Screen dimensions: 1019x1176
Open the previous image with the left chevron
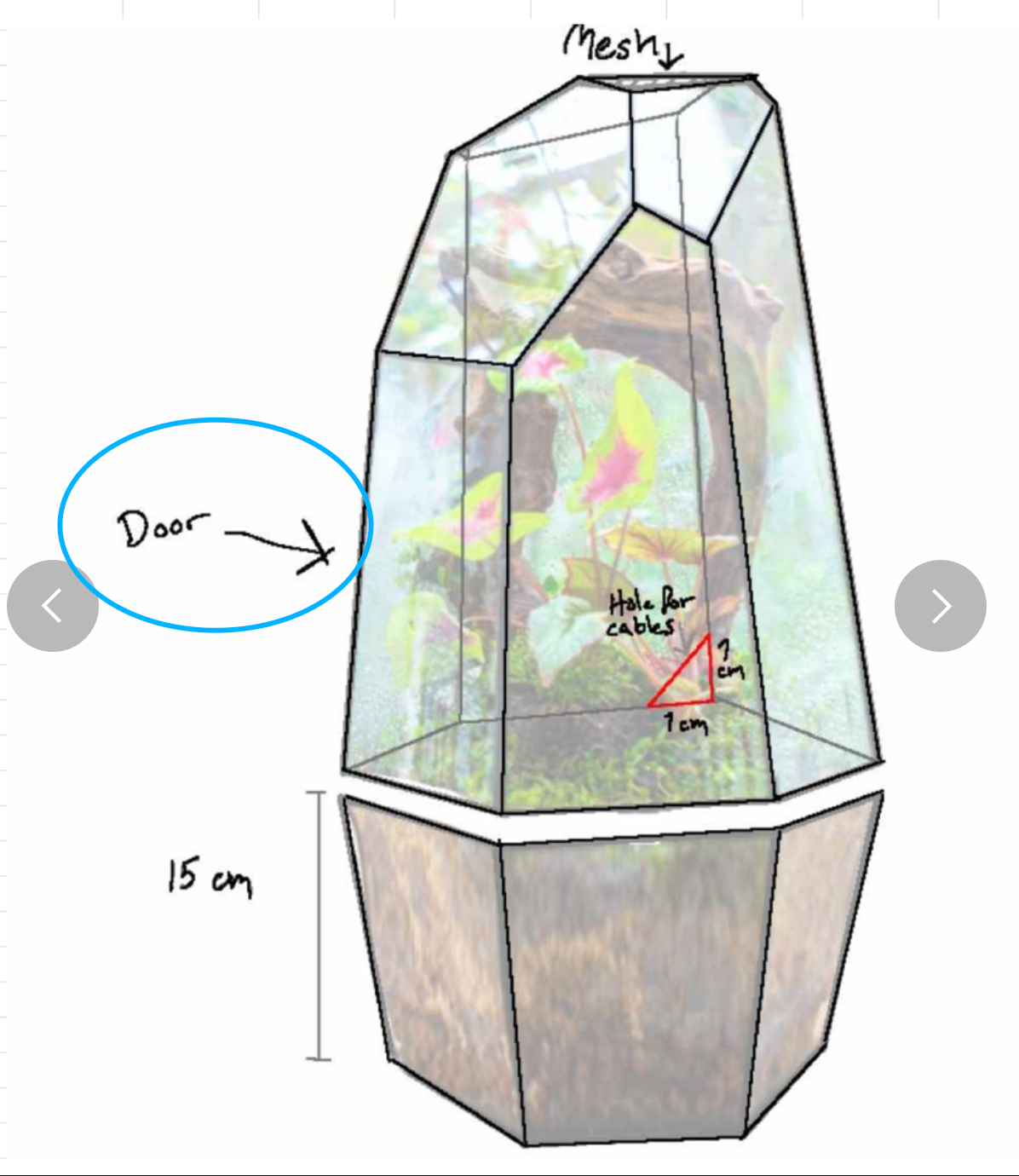53,607
